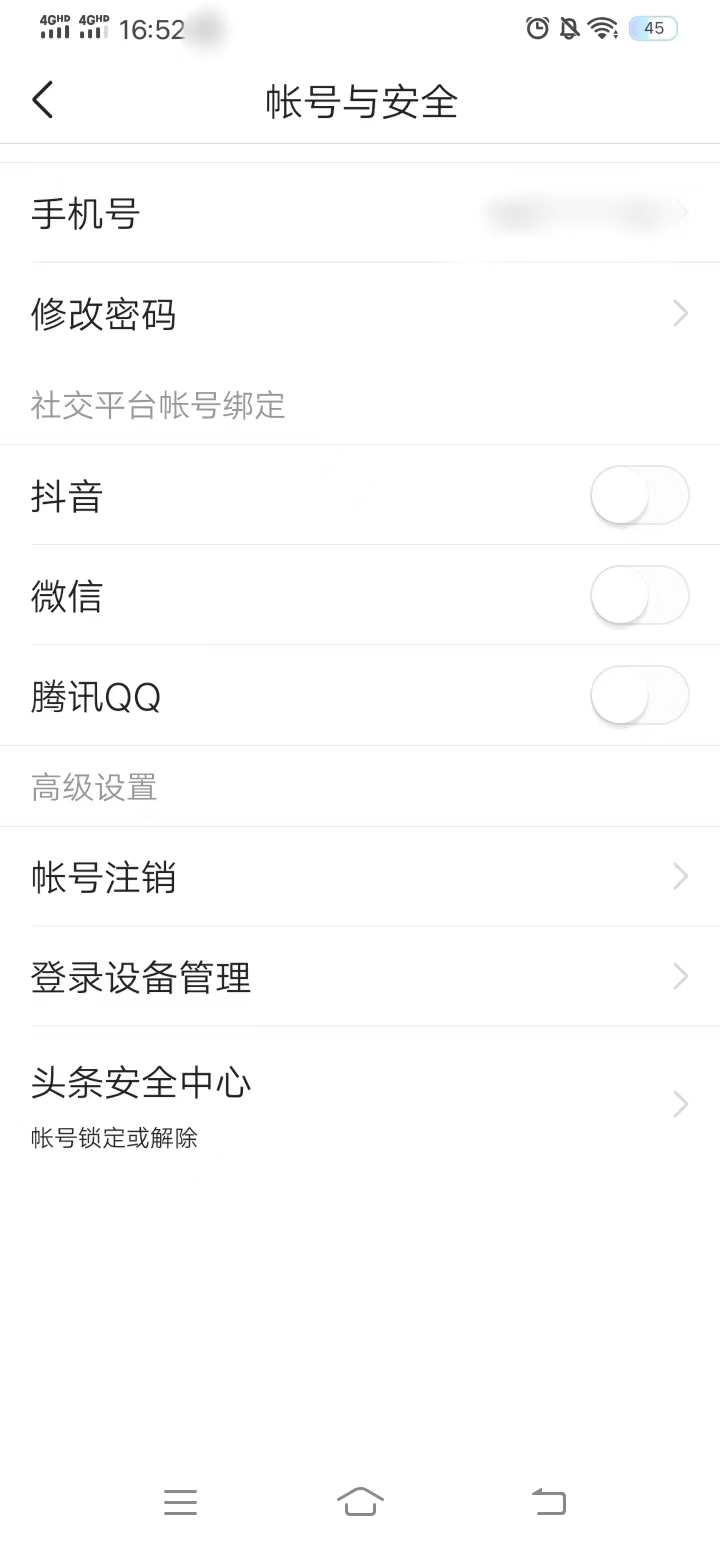This screenshot has height=1544, width=720.
Task: Expand 帐号注销 with its arrow
Action: 682,877
